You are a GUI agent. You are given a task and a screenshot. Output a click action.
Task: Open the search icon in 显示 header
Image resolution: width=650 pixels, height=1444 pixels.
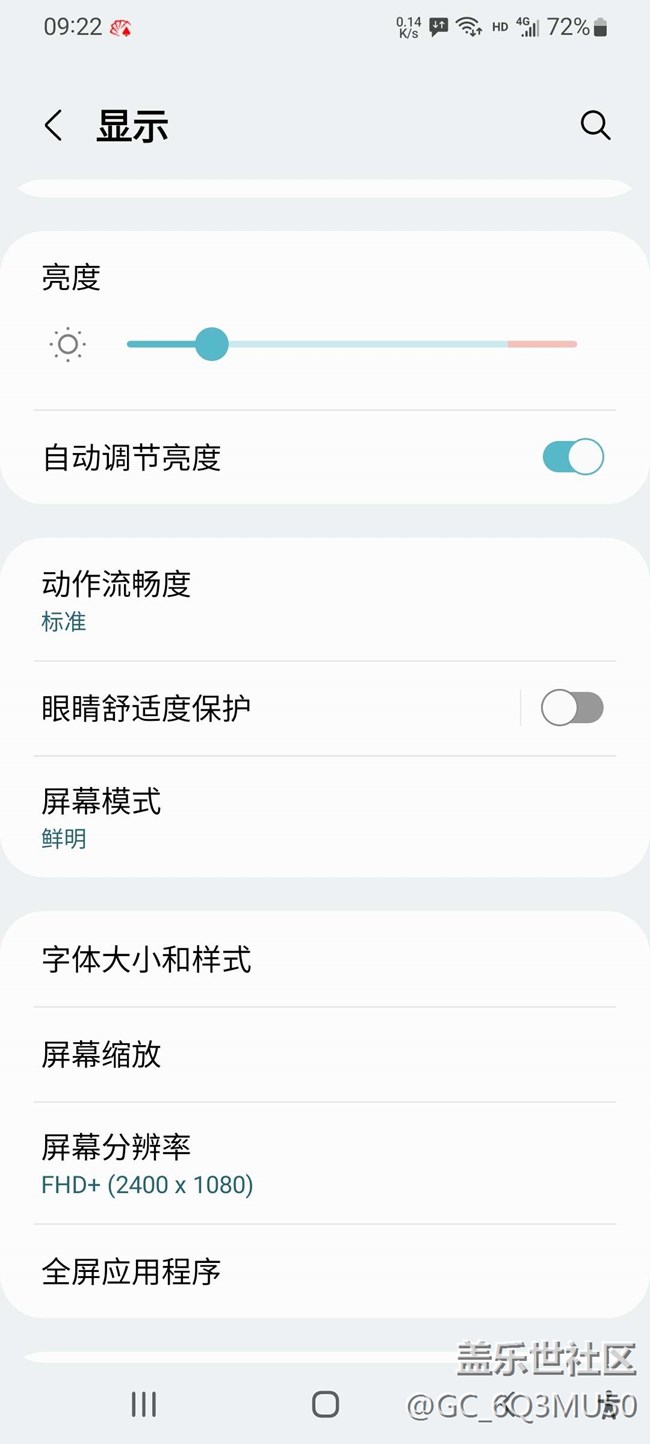pyautogui.click(x=595, y=126)
